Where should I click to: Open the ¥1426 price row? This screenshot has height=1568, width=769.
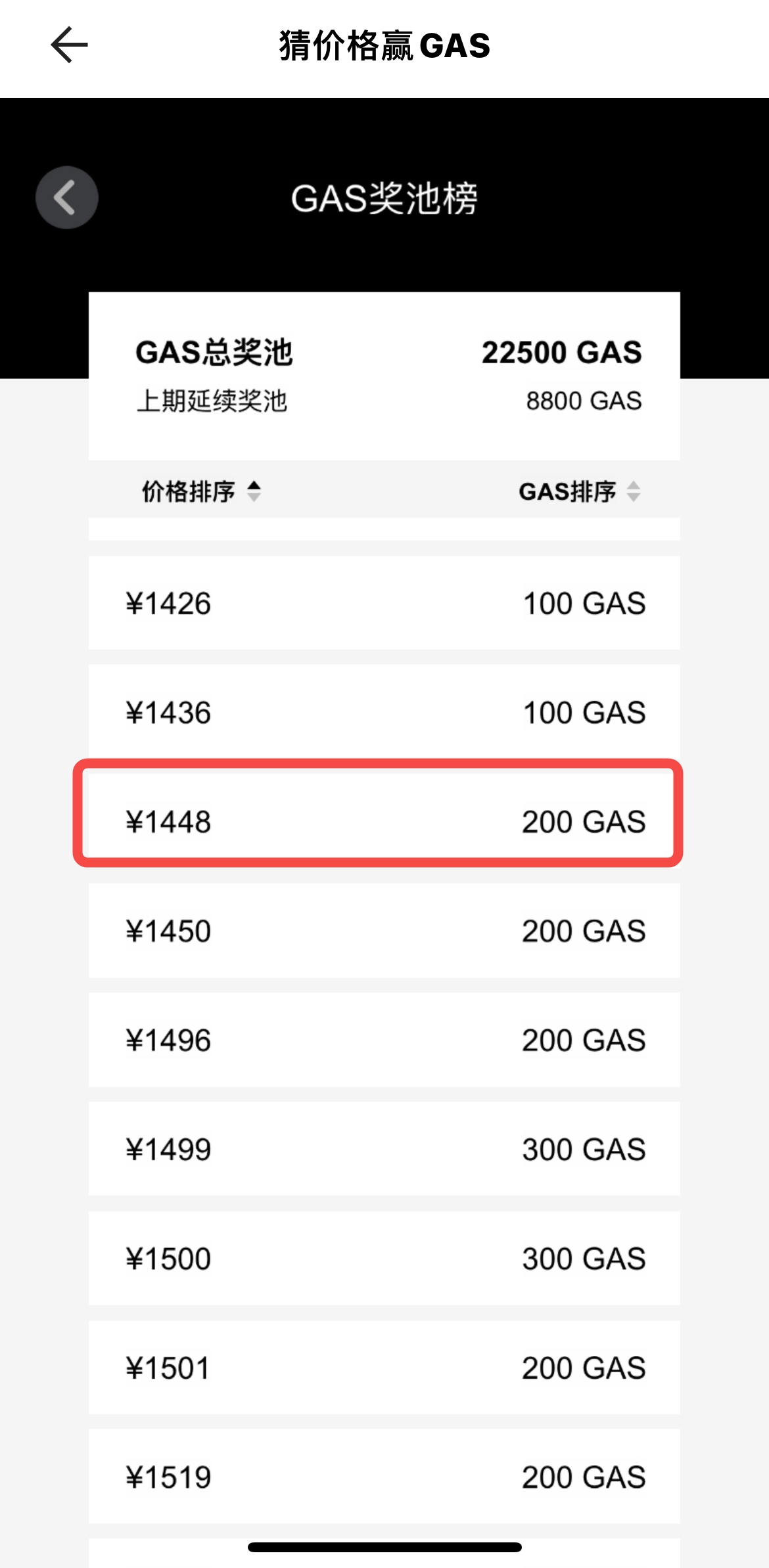384,603
